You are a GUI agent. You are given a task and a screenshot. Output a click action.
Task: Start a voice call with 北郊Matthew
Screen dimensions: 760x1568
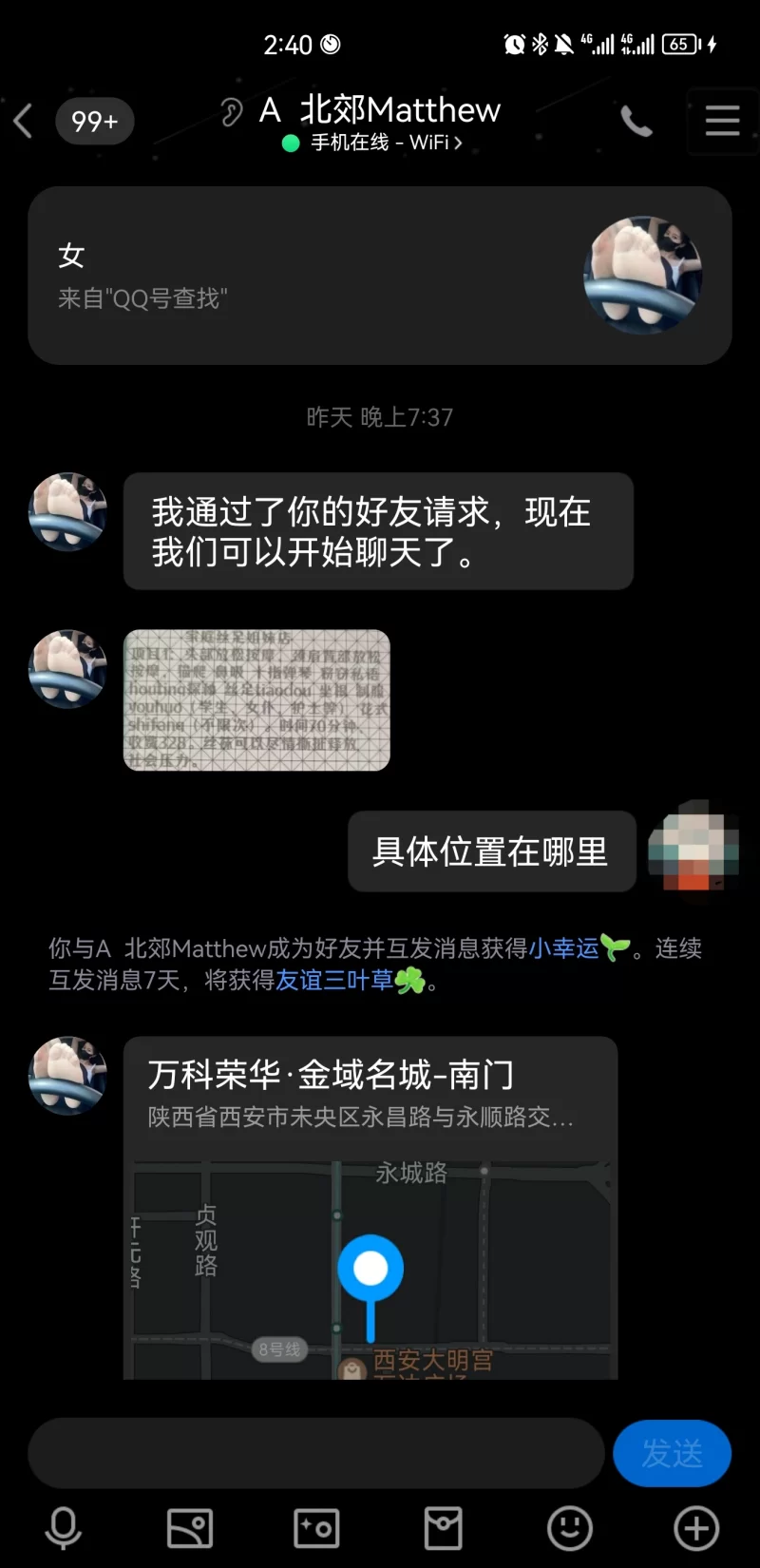[636, 121]
